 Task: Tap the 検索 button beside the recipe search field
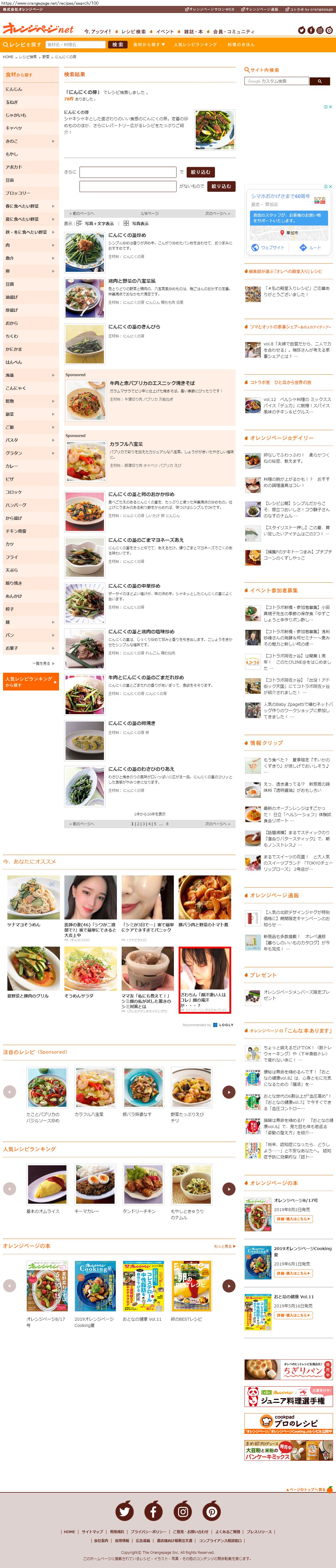click(118, 44)
